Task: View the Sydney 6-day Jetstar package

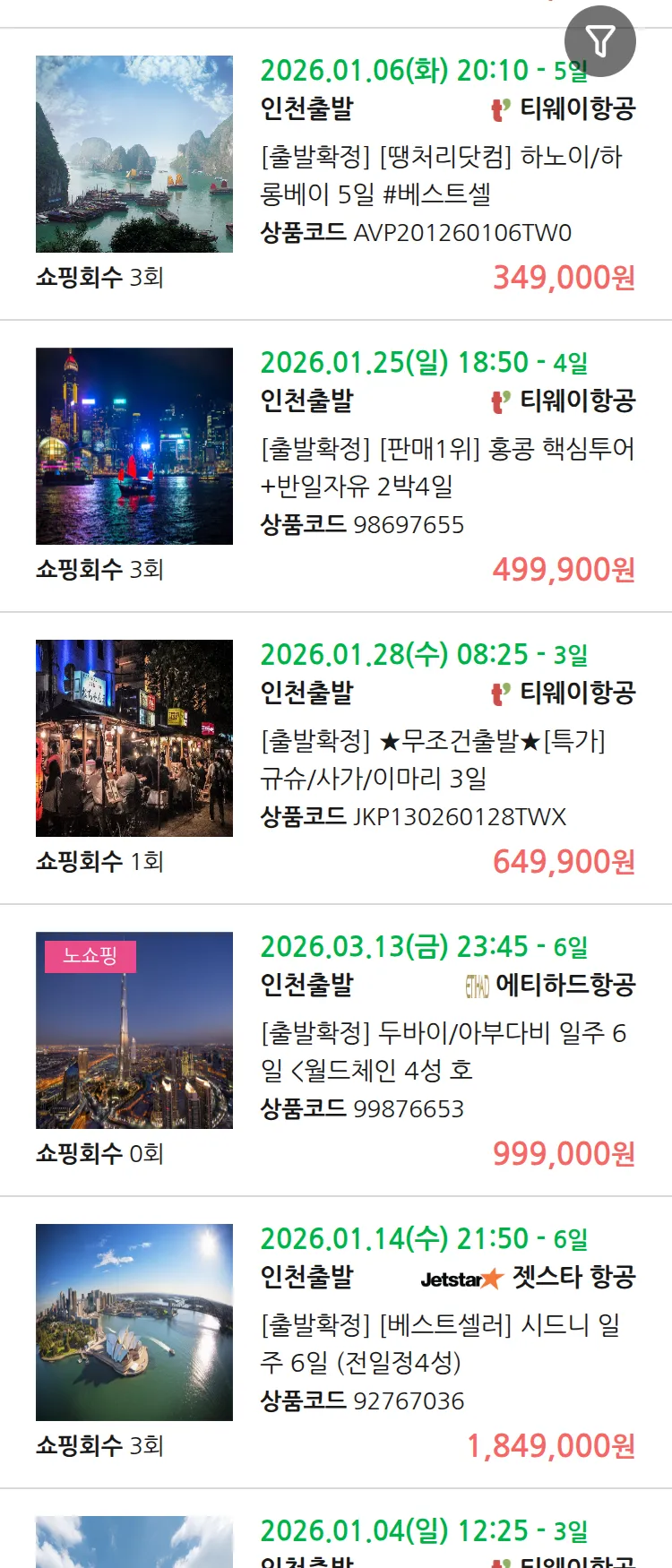Action: pyautogui.click(x=439, y=1343)
